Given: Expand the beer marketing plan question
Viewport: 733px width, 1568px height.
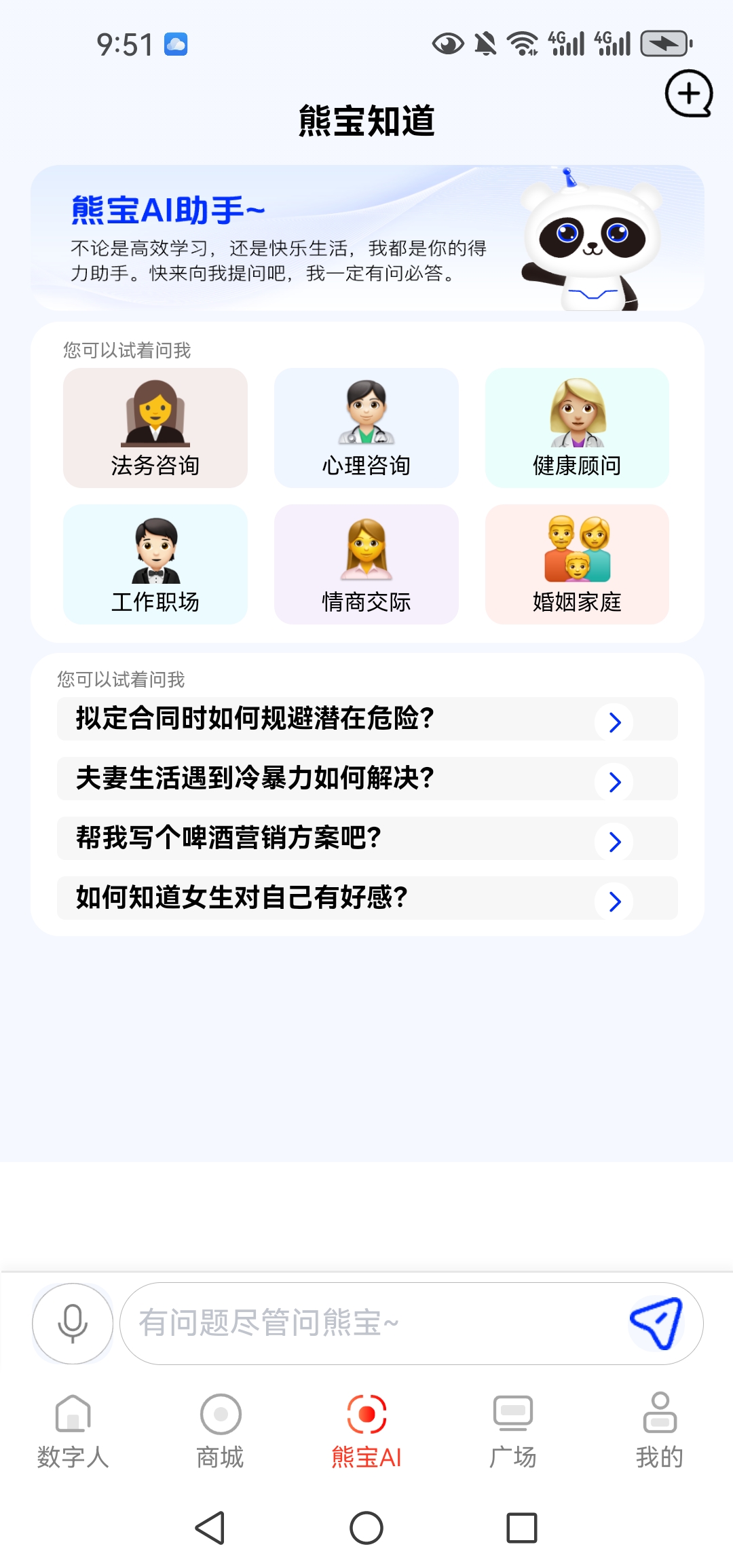Looking at the screenshot, I should pyautogui.click(x=614, y=842).
